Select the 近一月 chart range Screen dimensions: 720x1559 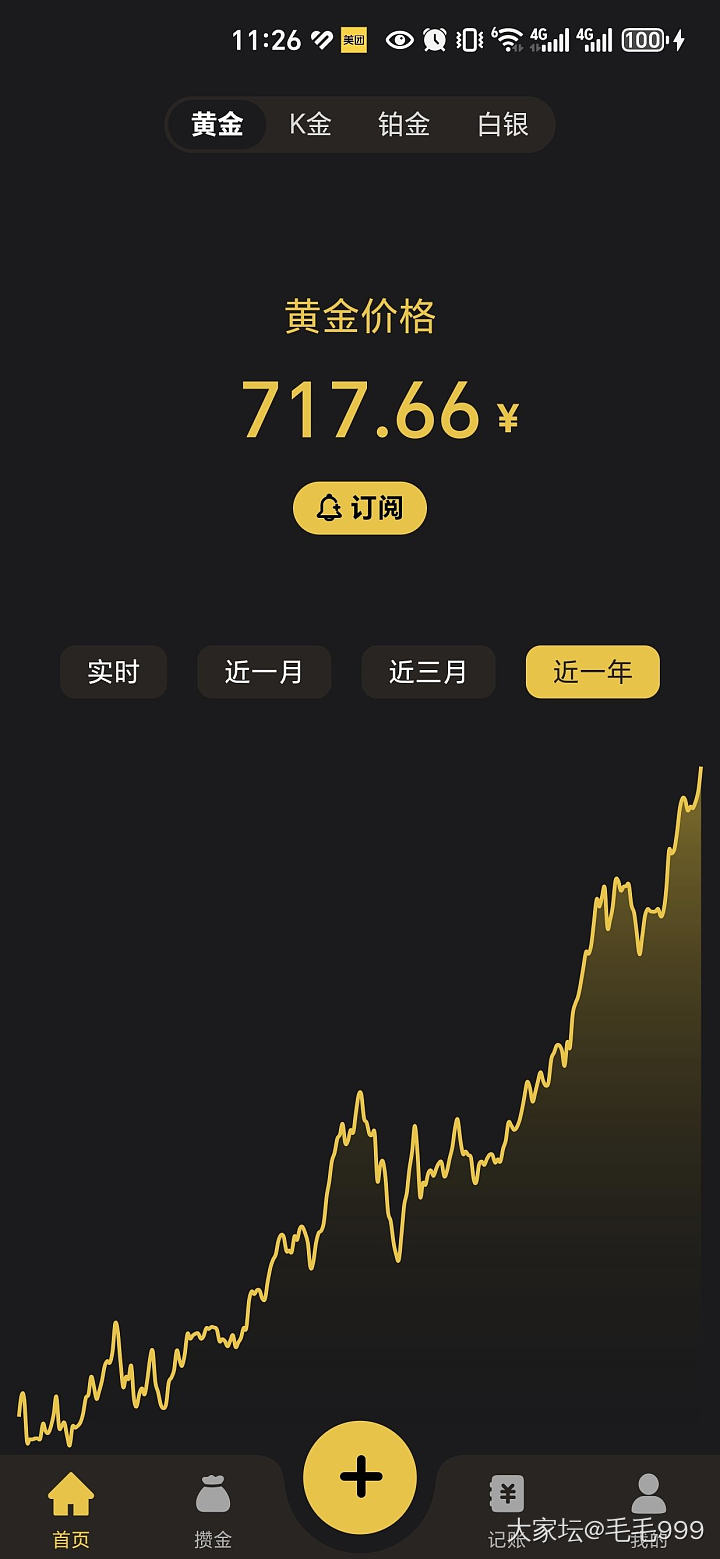(264, 672)
